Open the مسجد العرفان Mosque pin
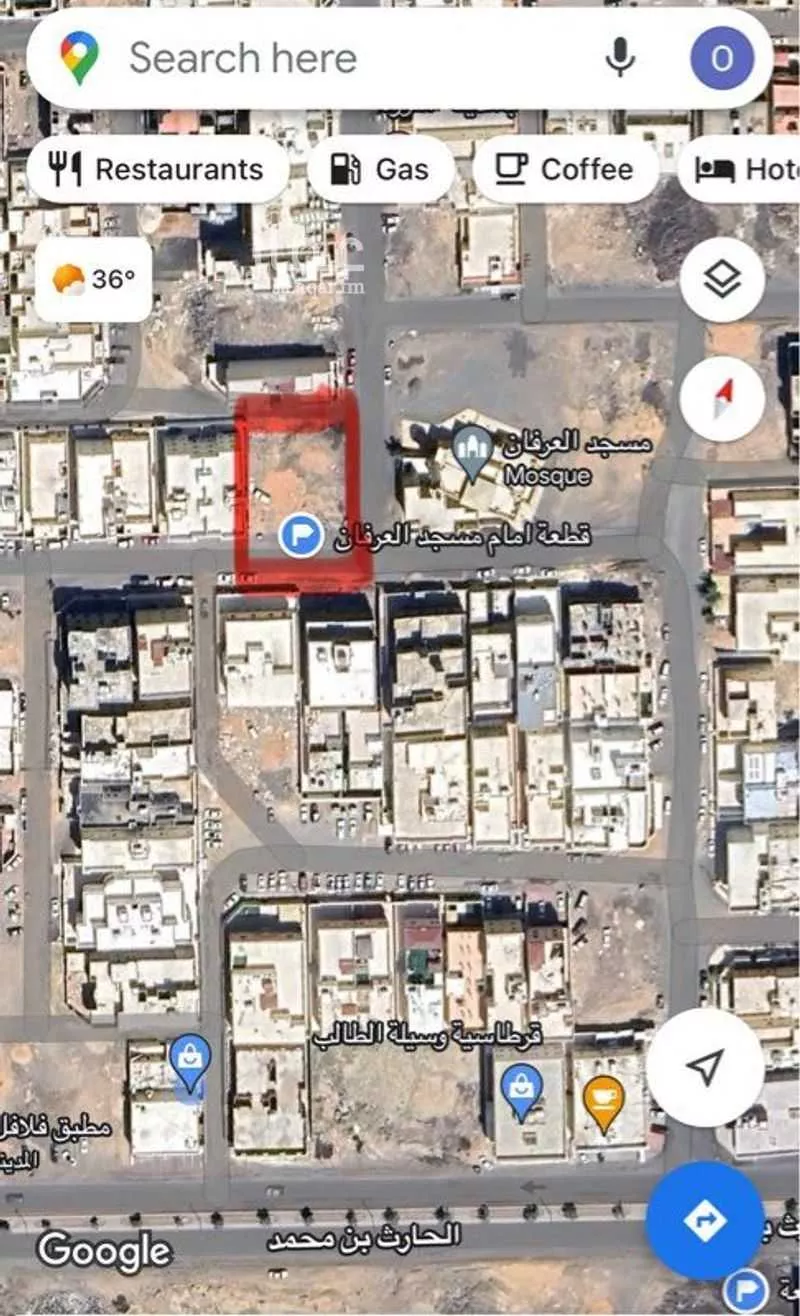The height and width of the screenshot is (1316, 800). coord(473,447)
